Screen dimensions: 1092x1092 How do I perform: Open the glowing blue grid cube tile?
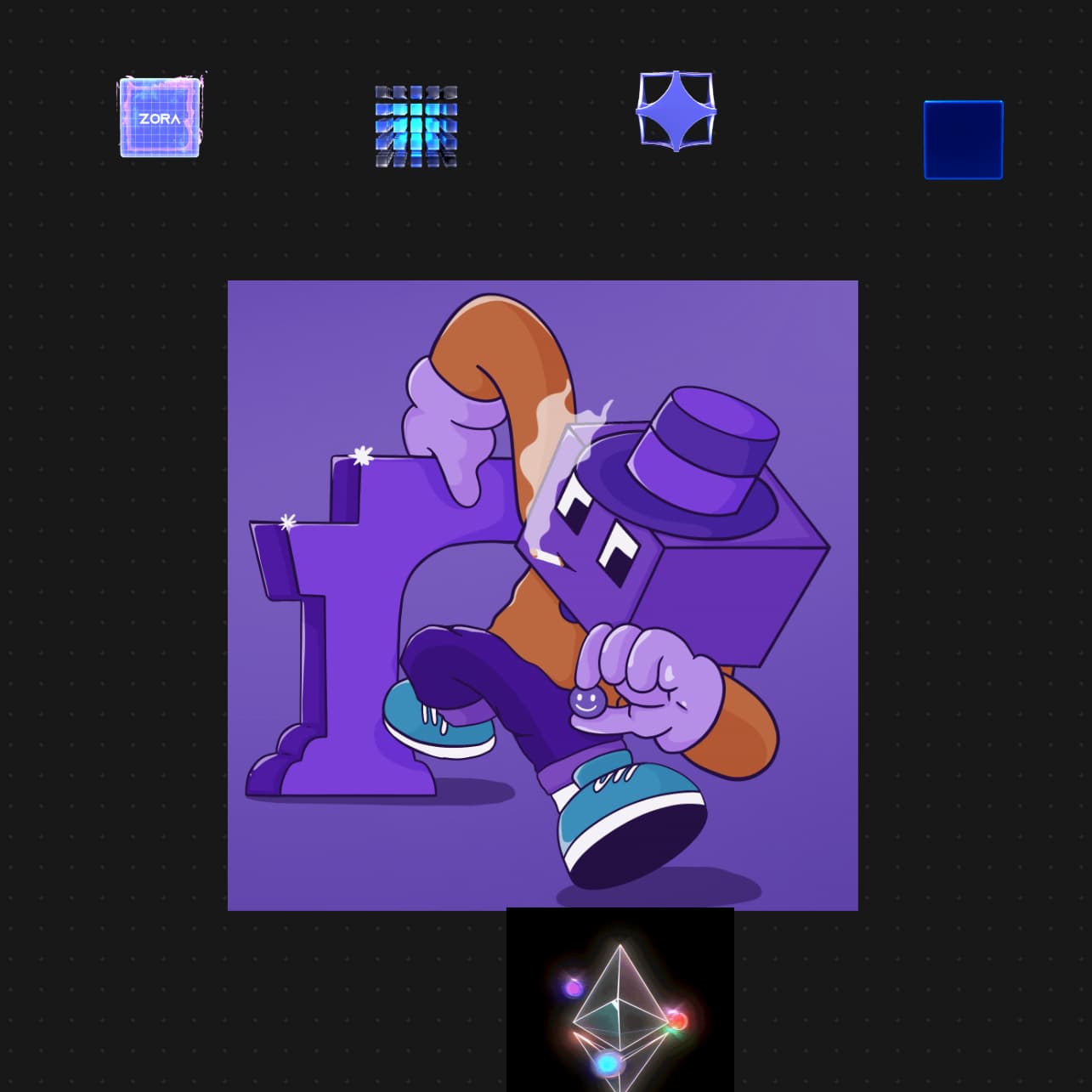[x=416, y=126]
